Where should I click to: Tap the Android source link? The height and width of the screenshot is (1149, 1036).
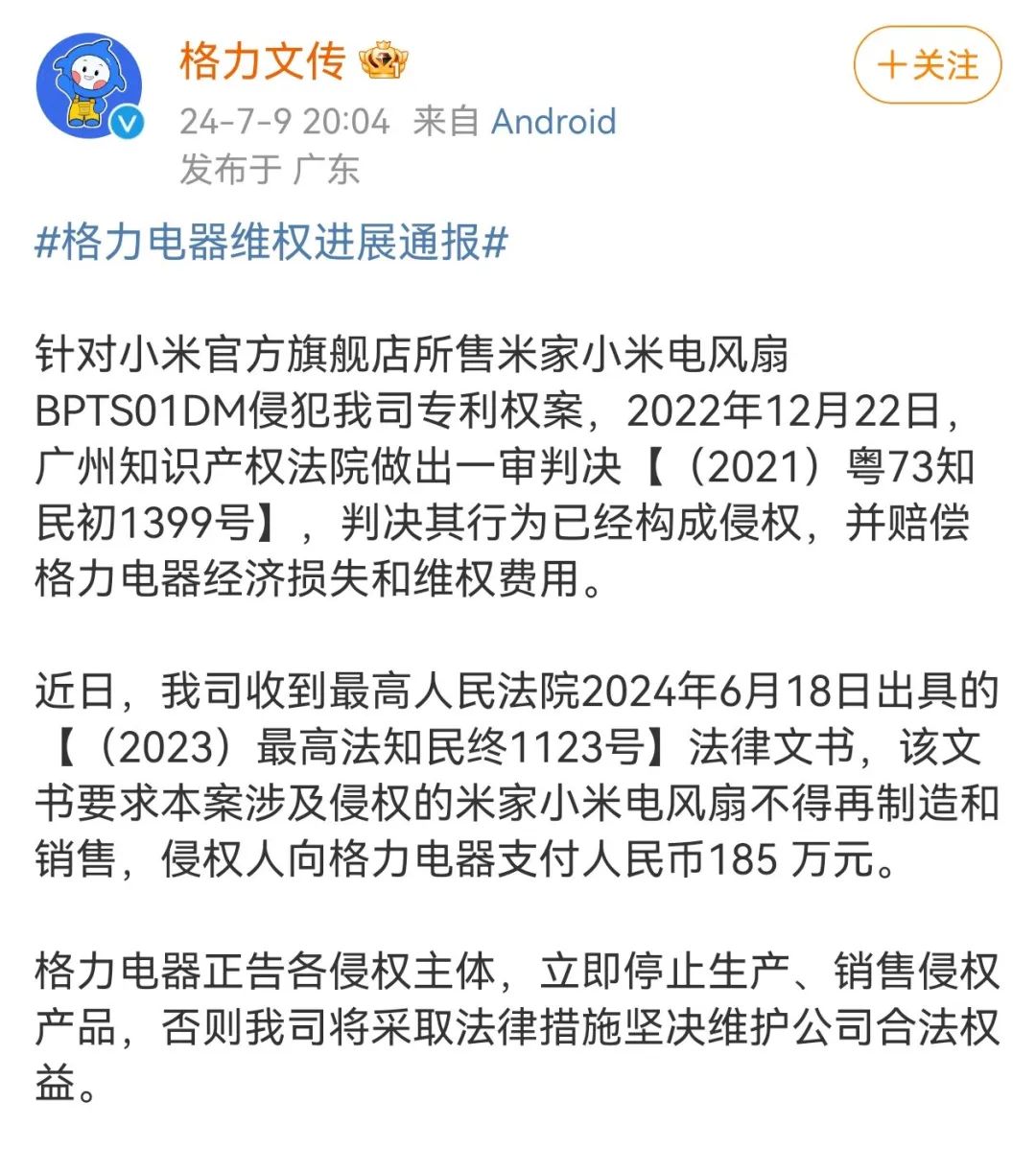553,122
